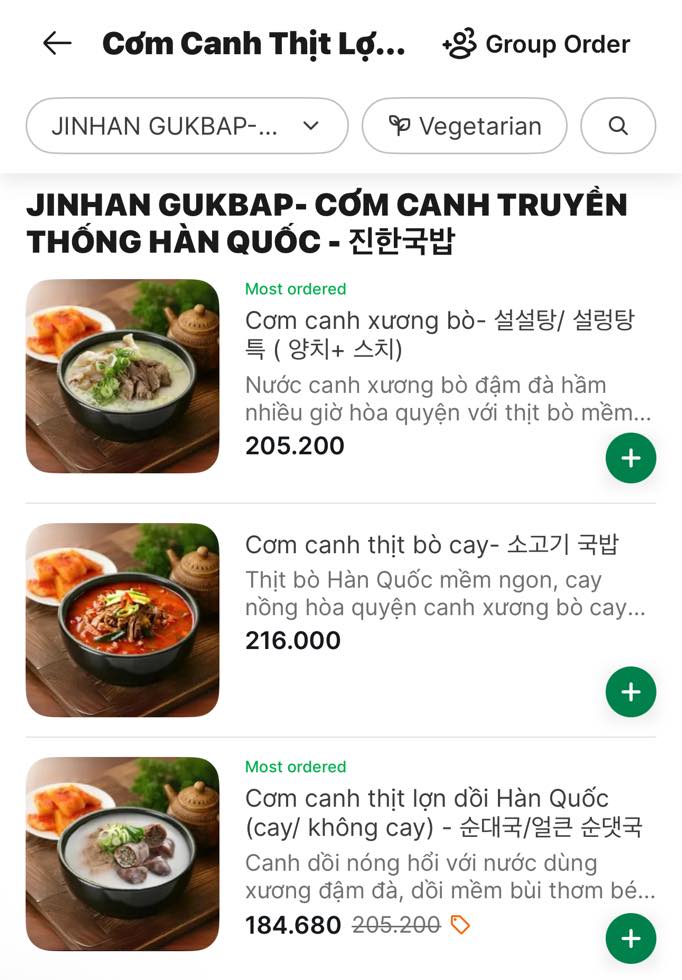
Task: Add Cơm canh thịt lợn dồi to cart
Action: tap(631, 939)
